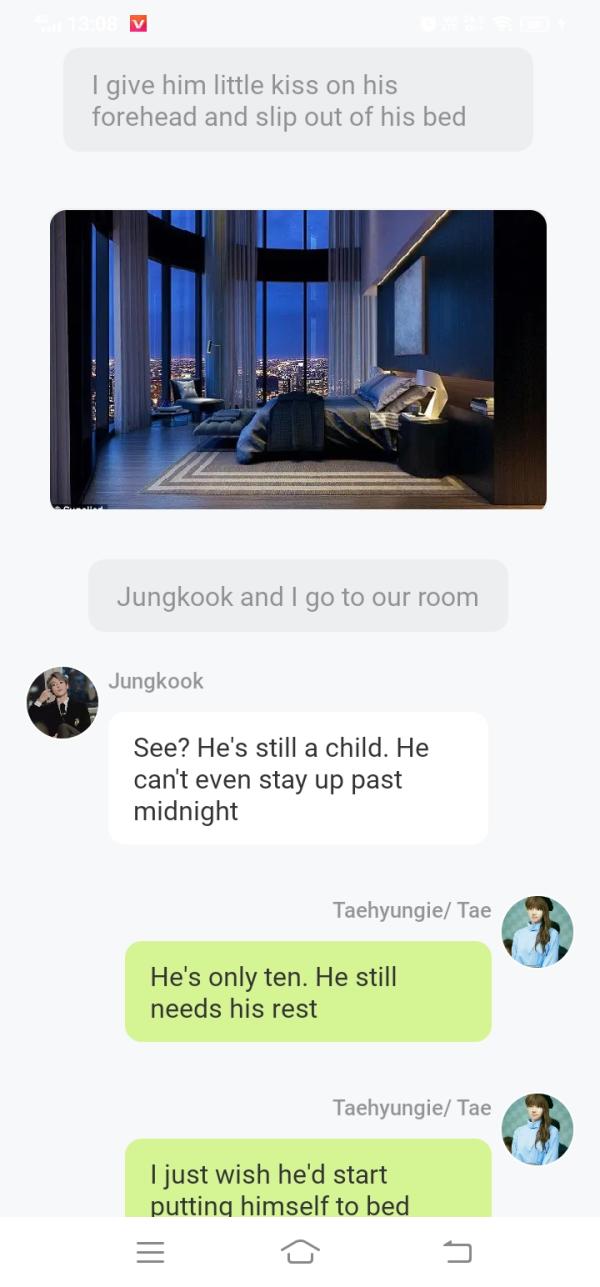Open the bedroom picture in the story
600x1287 pixels.
(x=298, y=359)
